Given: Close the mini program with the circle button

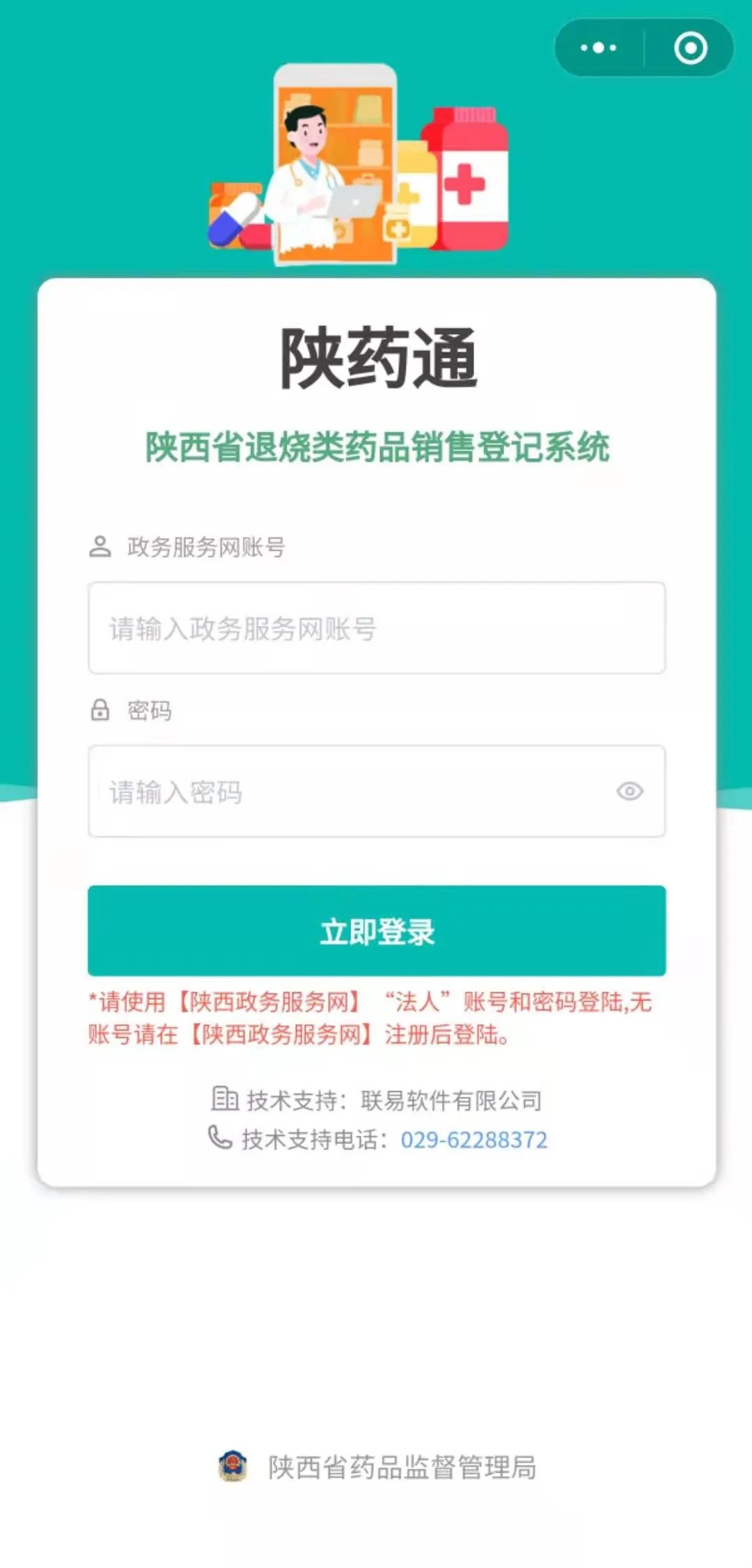Looking at the screenshot, I should [690, 48].
